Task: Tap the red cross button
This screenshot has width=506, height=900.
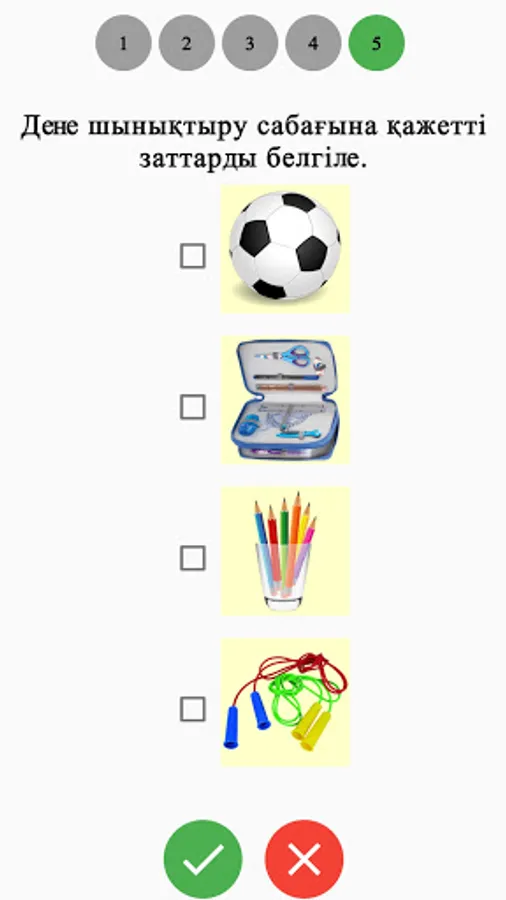Action: pos(304,859)
